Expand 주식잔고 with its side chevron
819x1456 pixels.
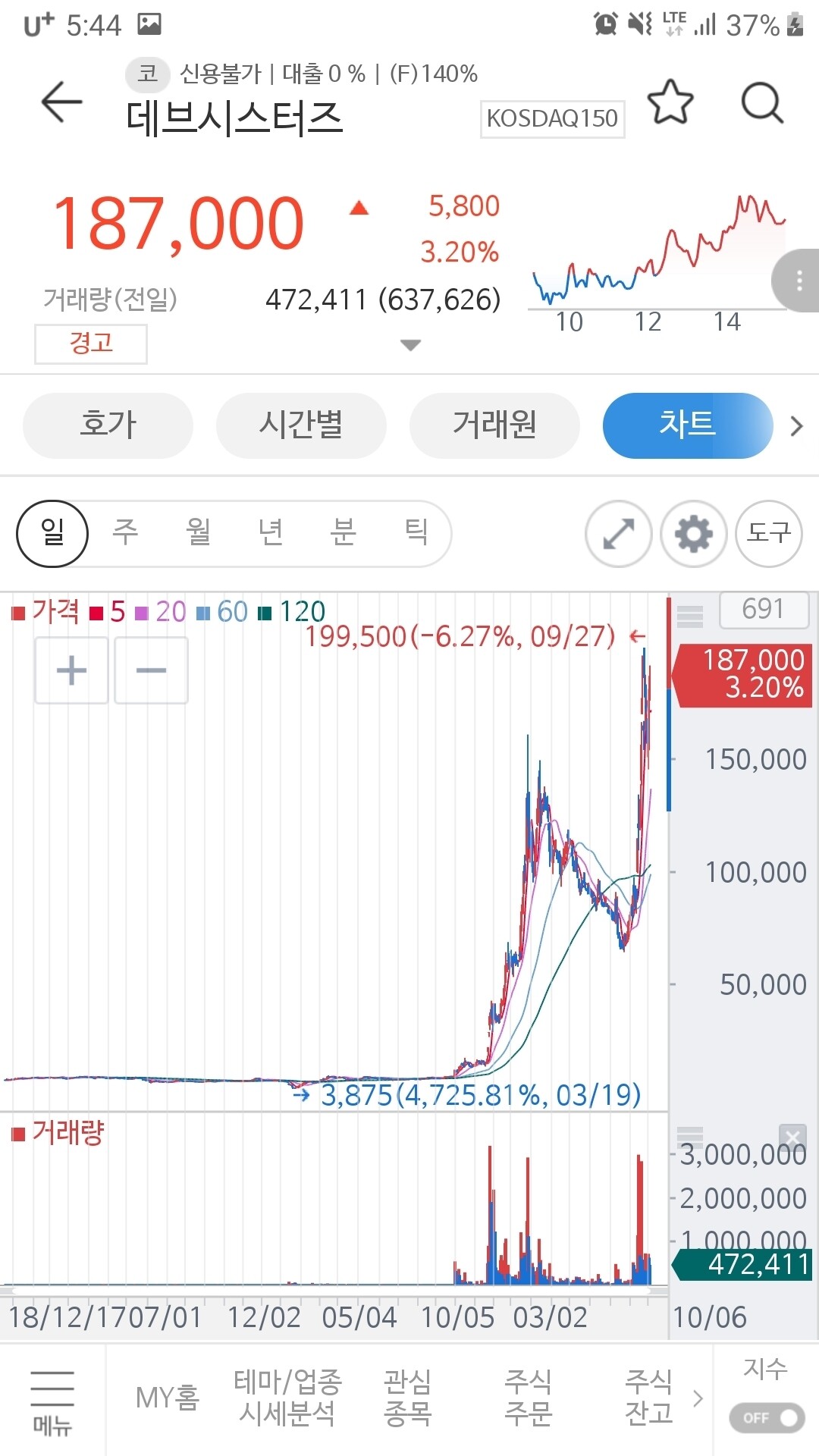(x=698, y=1399)
